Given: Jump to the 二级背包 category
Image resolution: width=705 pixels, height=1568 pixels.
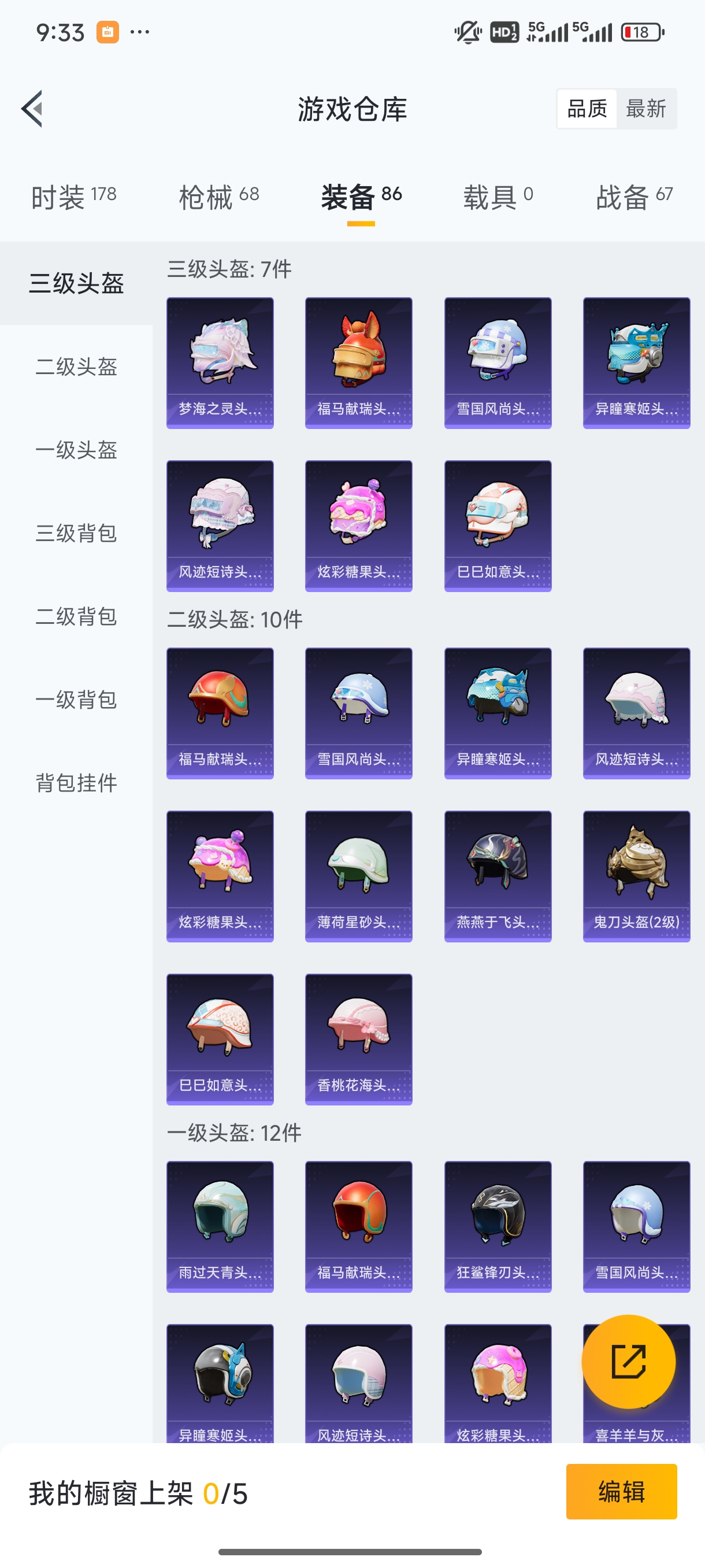Looking at the screenshot, I should pyautogui.click(x=76, y=616).
